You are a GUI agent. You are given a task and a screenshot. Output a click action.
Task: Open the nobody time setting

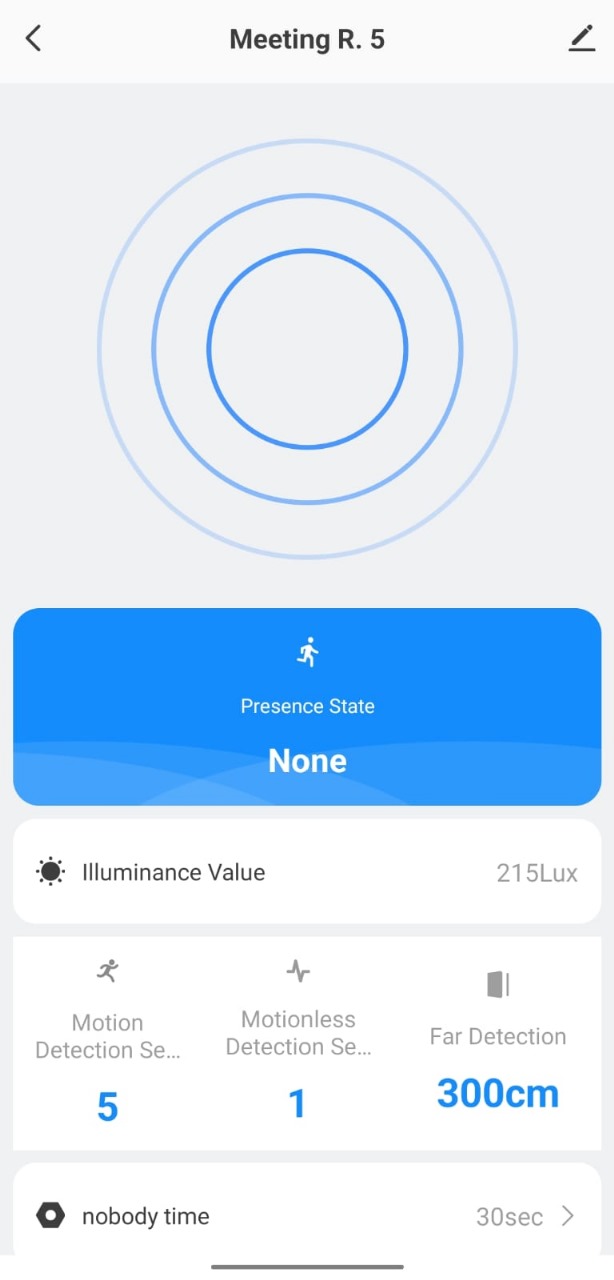click(307, 1216)
